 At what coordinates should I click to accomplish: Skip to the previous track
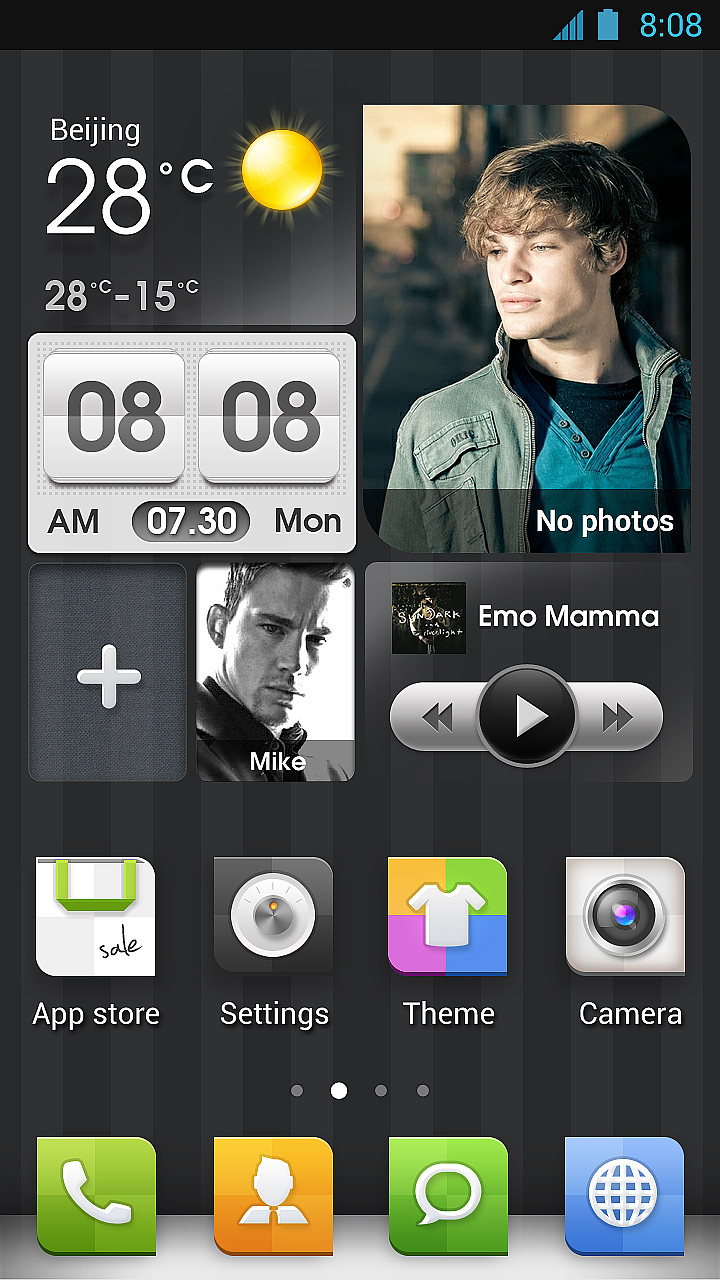tap(437, 717)
